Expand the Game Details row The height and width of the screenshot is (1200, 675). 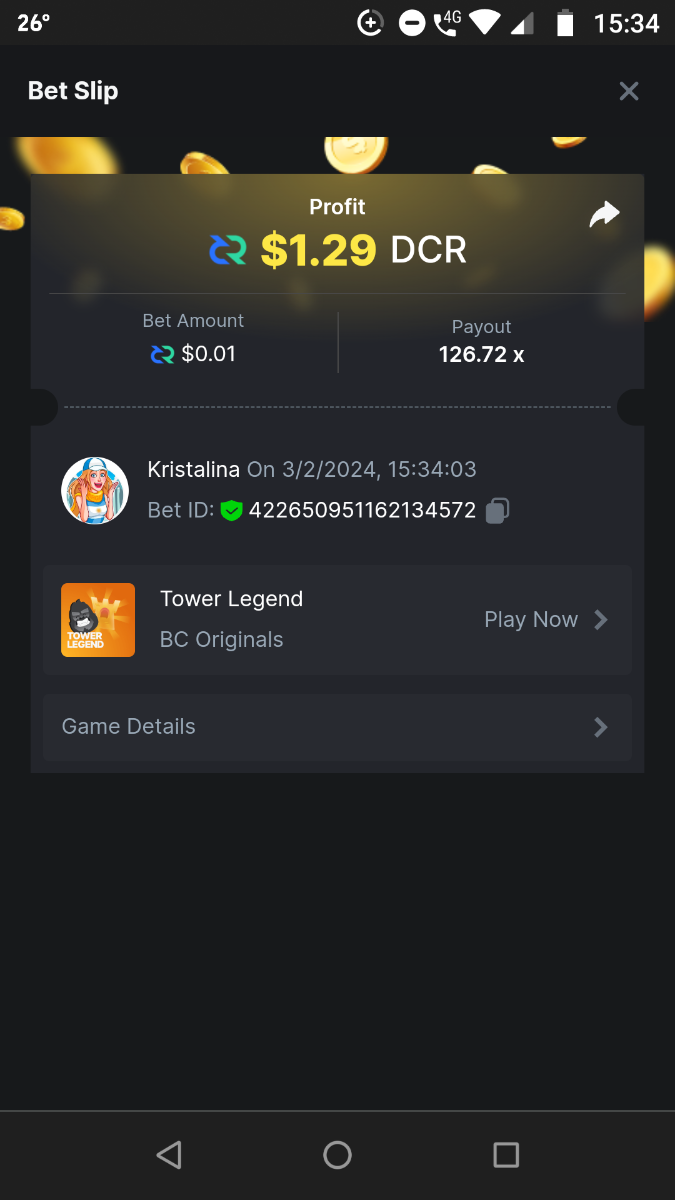click(x=337, y=727)
